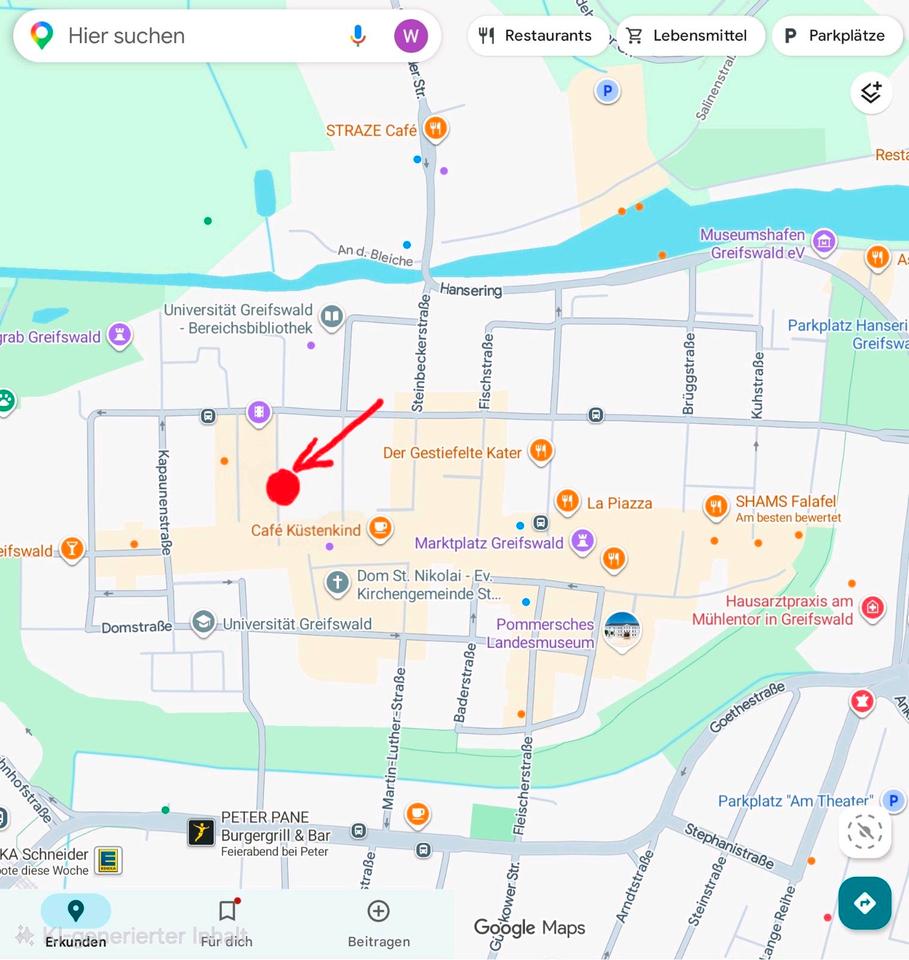
Task: Switch to the Beitragen tab
Action: pyautogui.click(x=378, y=921)
